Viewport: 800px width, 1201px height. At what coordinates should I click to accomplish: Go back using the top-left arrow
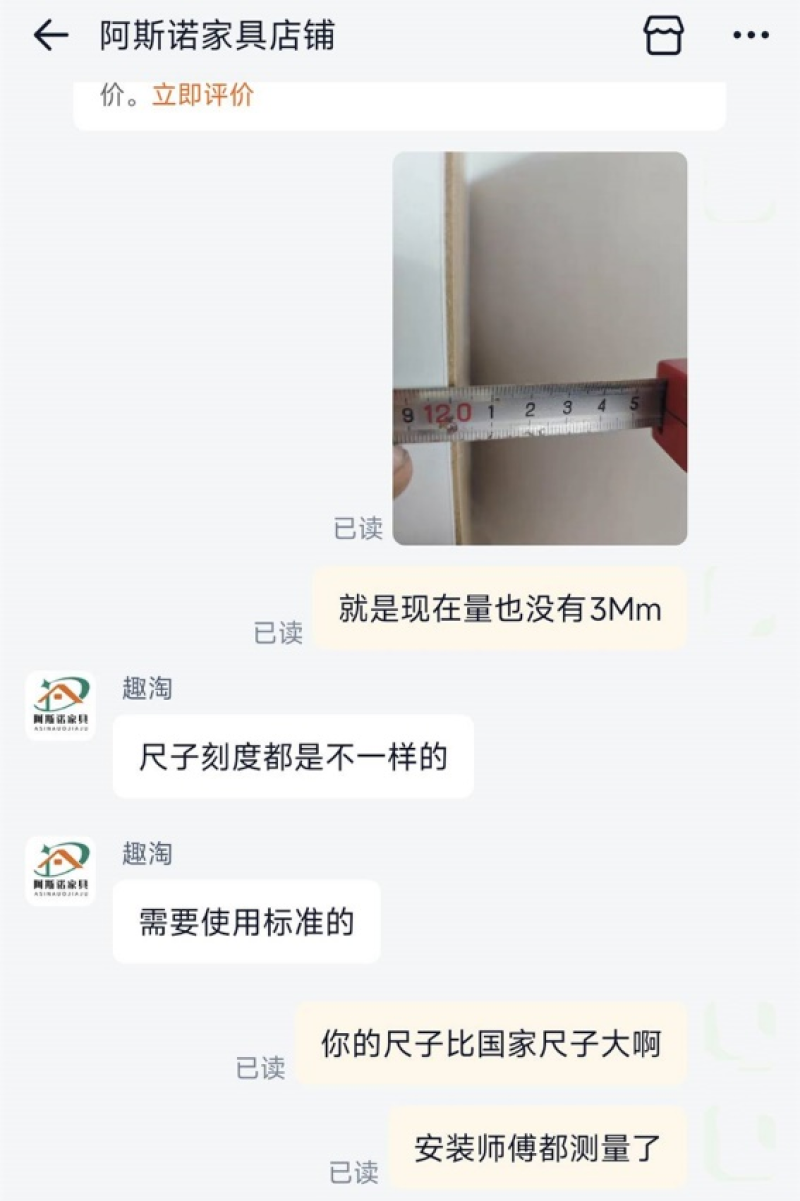(50, 36)
